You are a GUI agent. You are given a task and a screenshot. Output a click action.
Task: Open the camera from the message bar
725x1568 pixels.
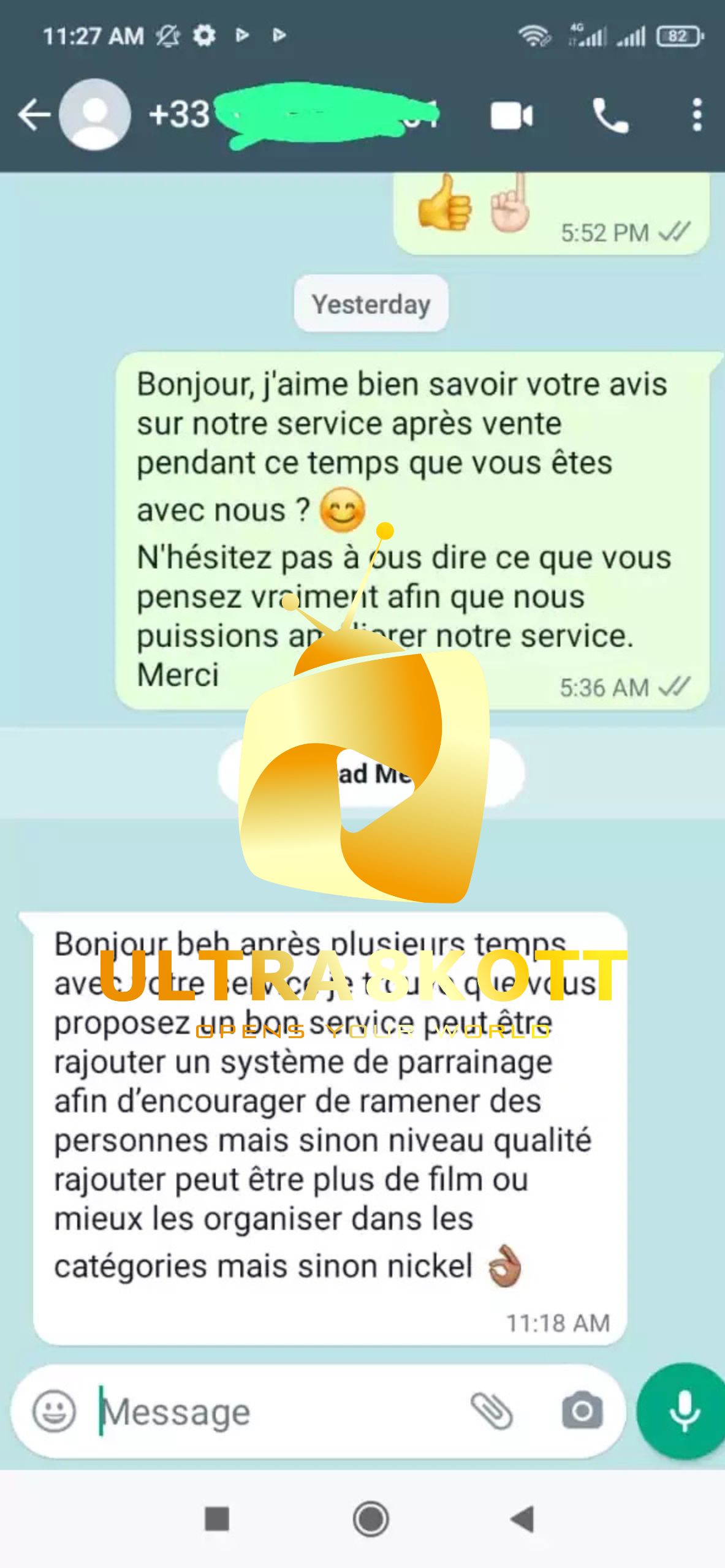tap(582, 1411)
